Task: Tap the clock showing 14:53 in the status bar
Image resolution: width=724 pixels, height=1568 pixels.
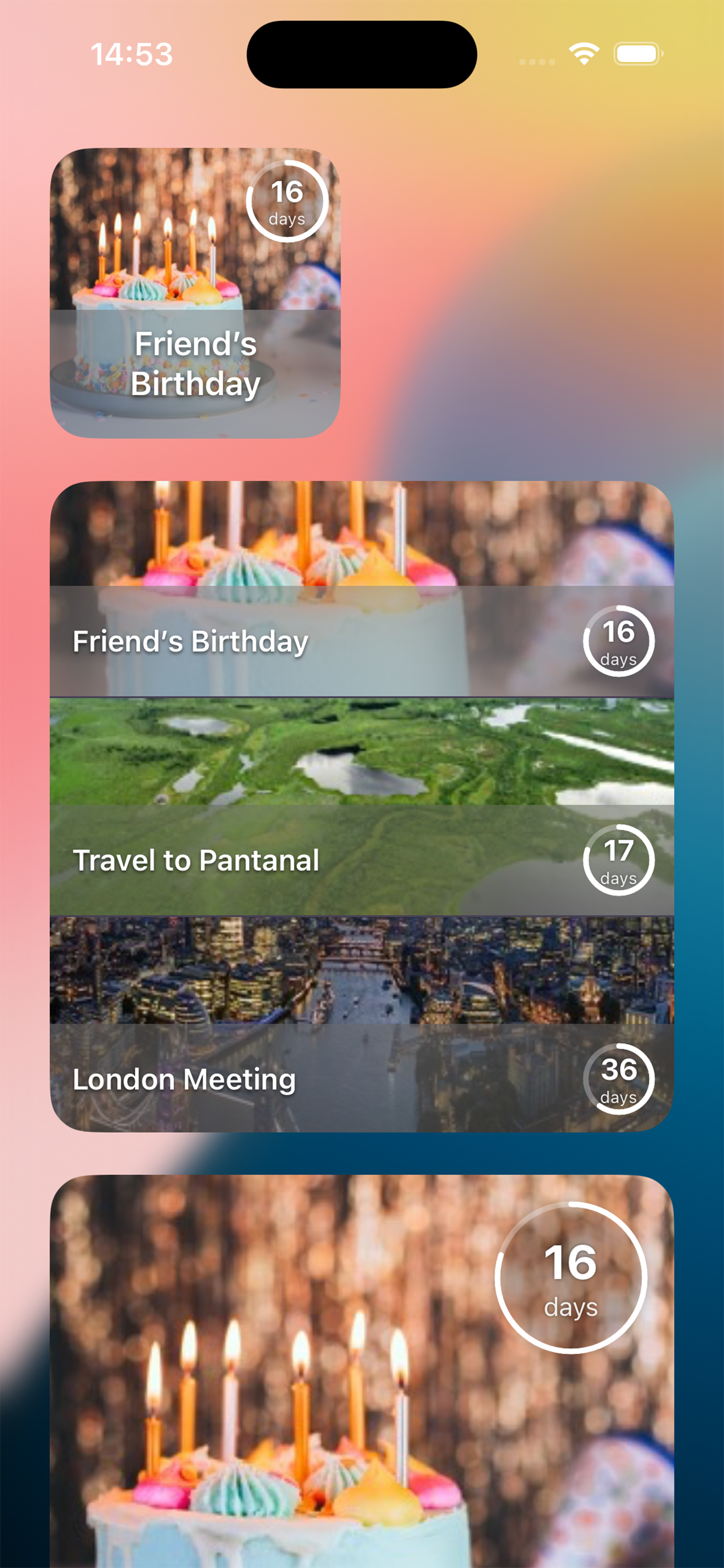Action: pyautogui.click(x=131, y=55)
